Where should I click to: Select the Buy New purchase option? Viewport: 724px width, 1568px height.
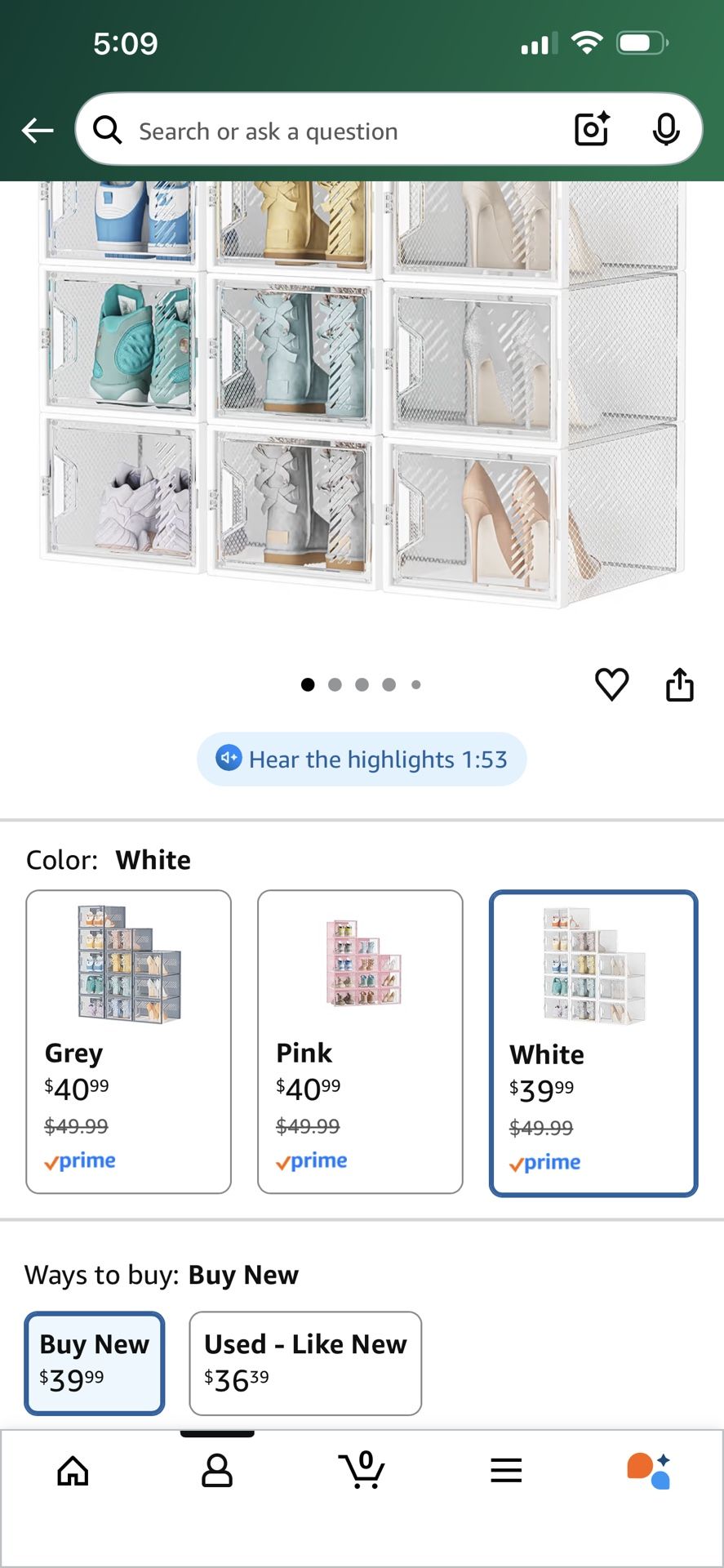point(94,1362)
